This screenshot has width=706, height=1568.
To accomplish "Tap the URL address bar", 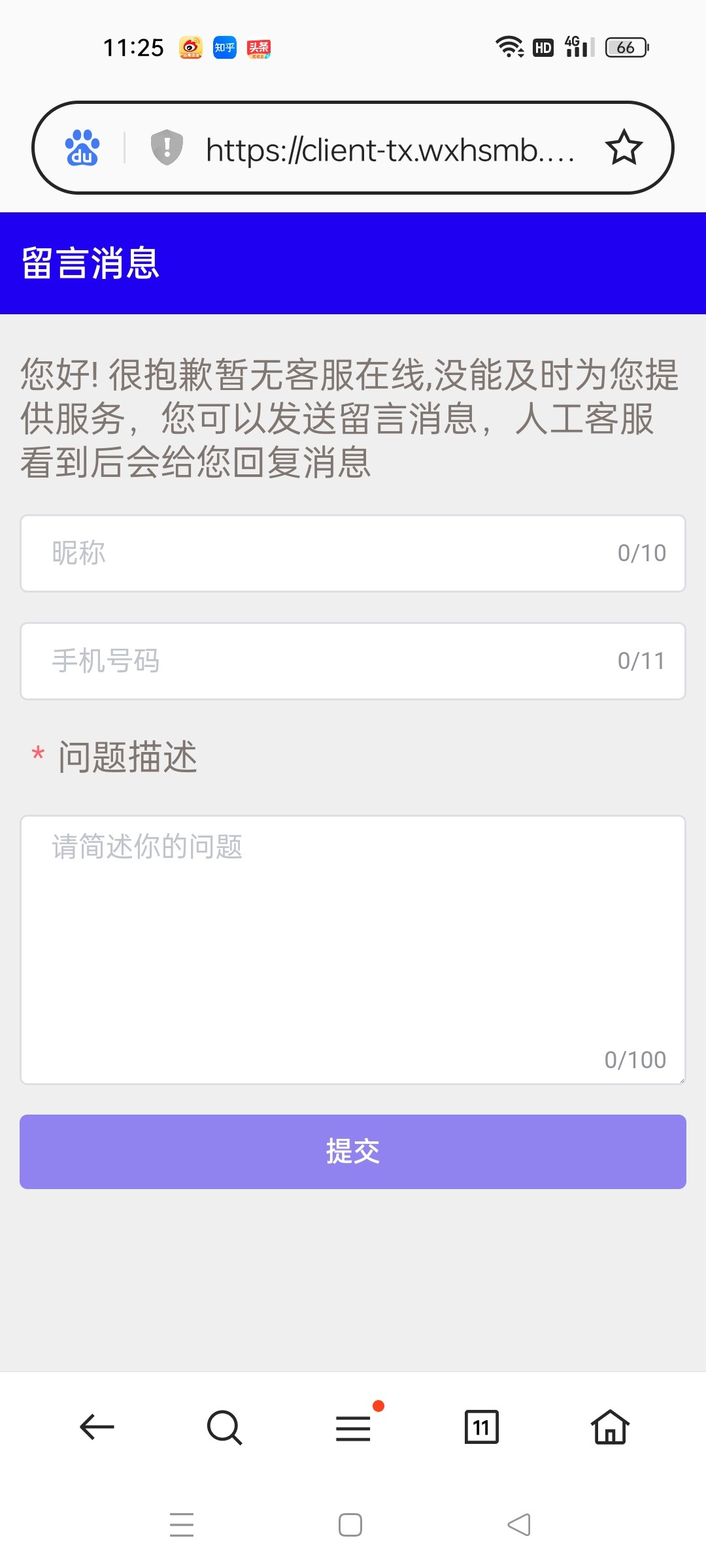I will (x=390, y=150).
